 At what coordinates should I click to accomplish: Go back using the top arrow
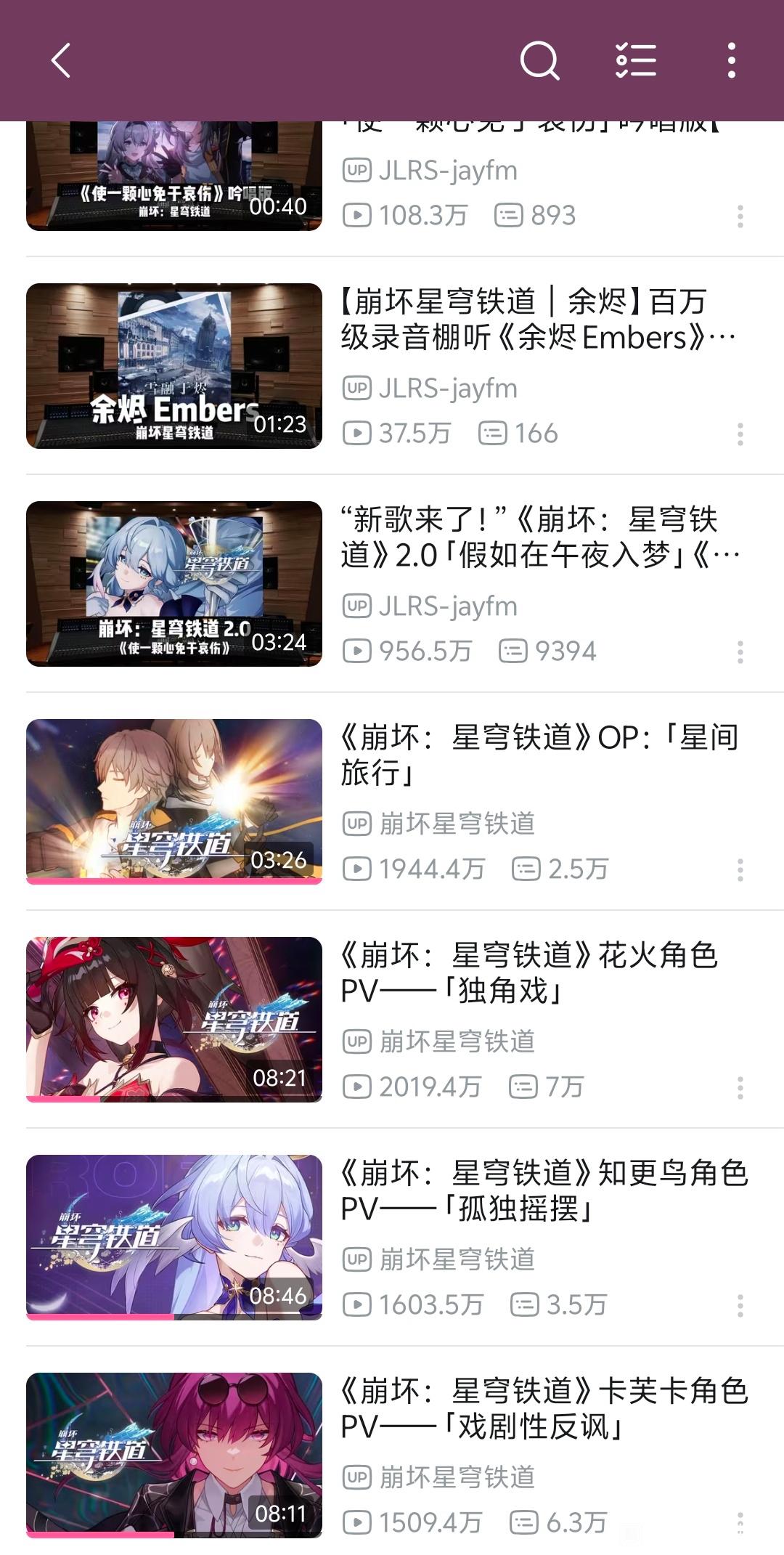pos(61,60)
